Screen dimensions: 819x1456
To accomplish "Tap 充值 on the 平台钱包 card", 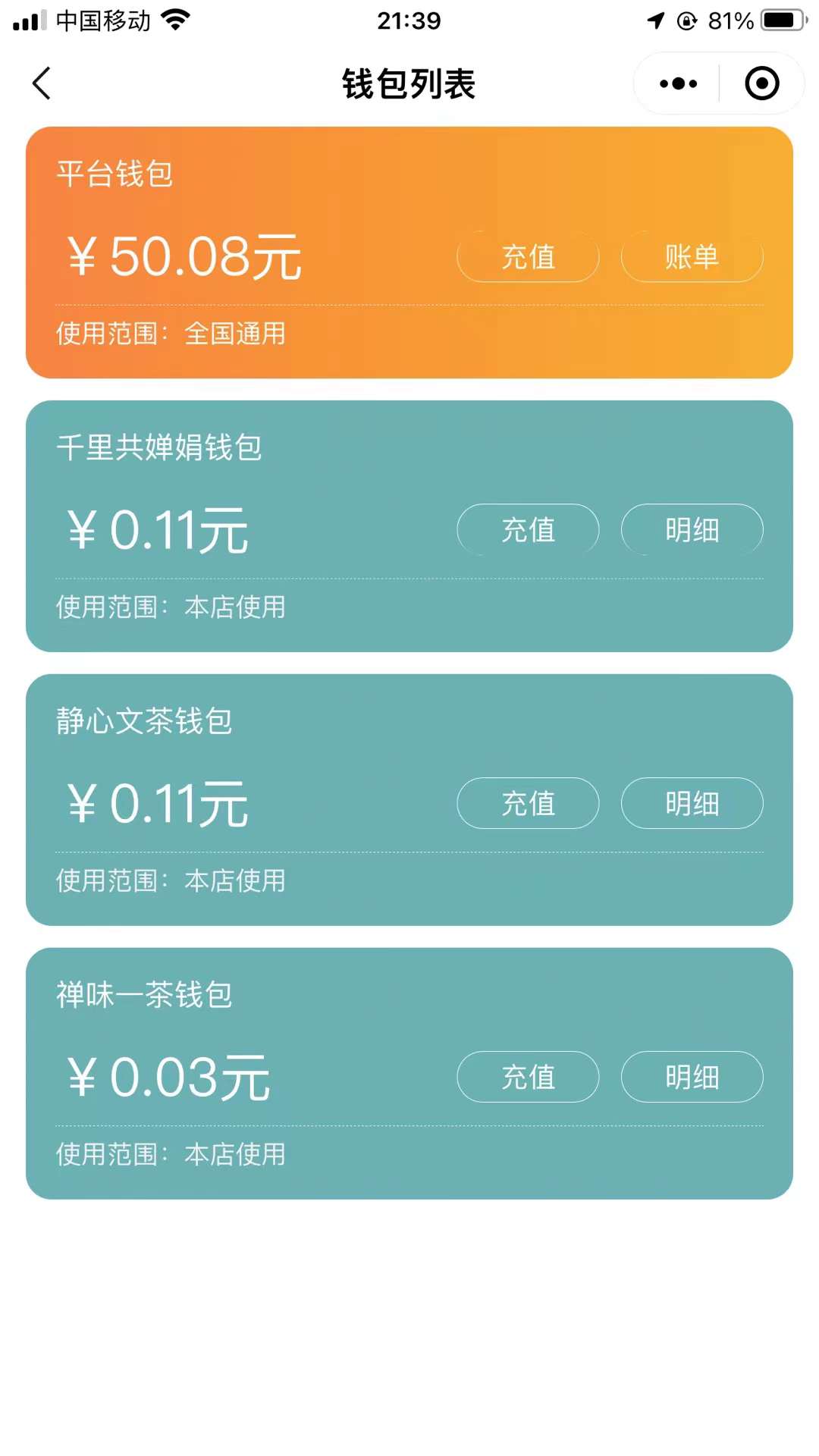I will pyautogui.click(x=528, y=257).
